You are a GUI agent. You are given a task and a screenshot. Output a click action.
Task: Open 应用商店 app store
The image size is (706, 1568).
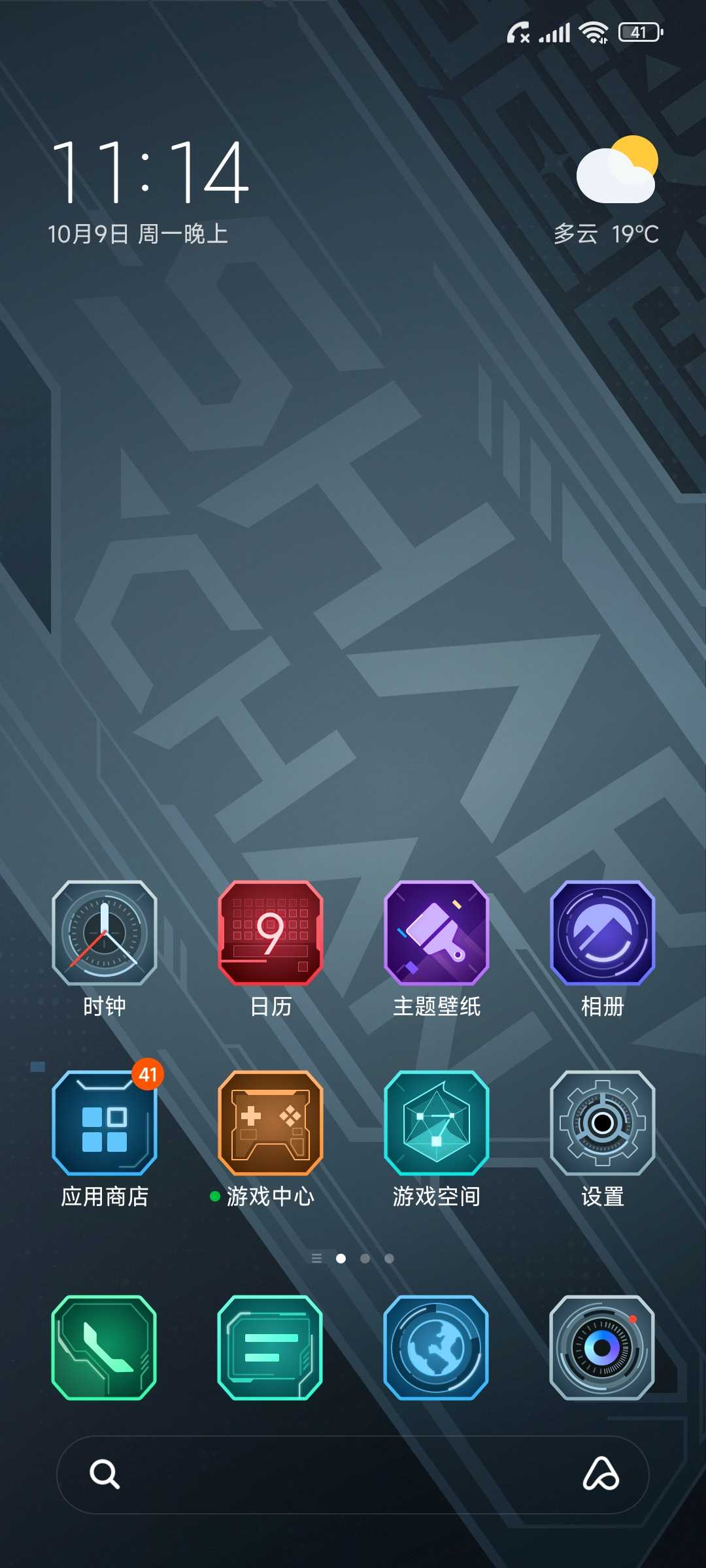click(105, 1122)
